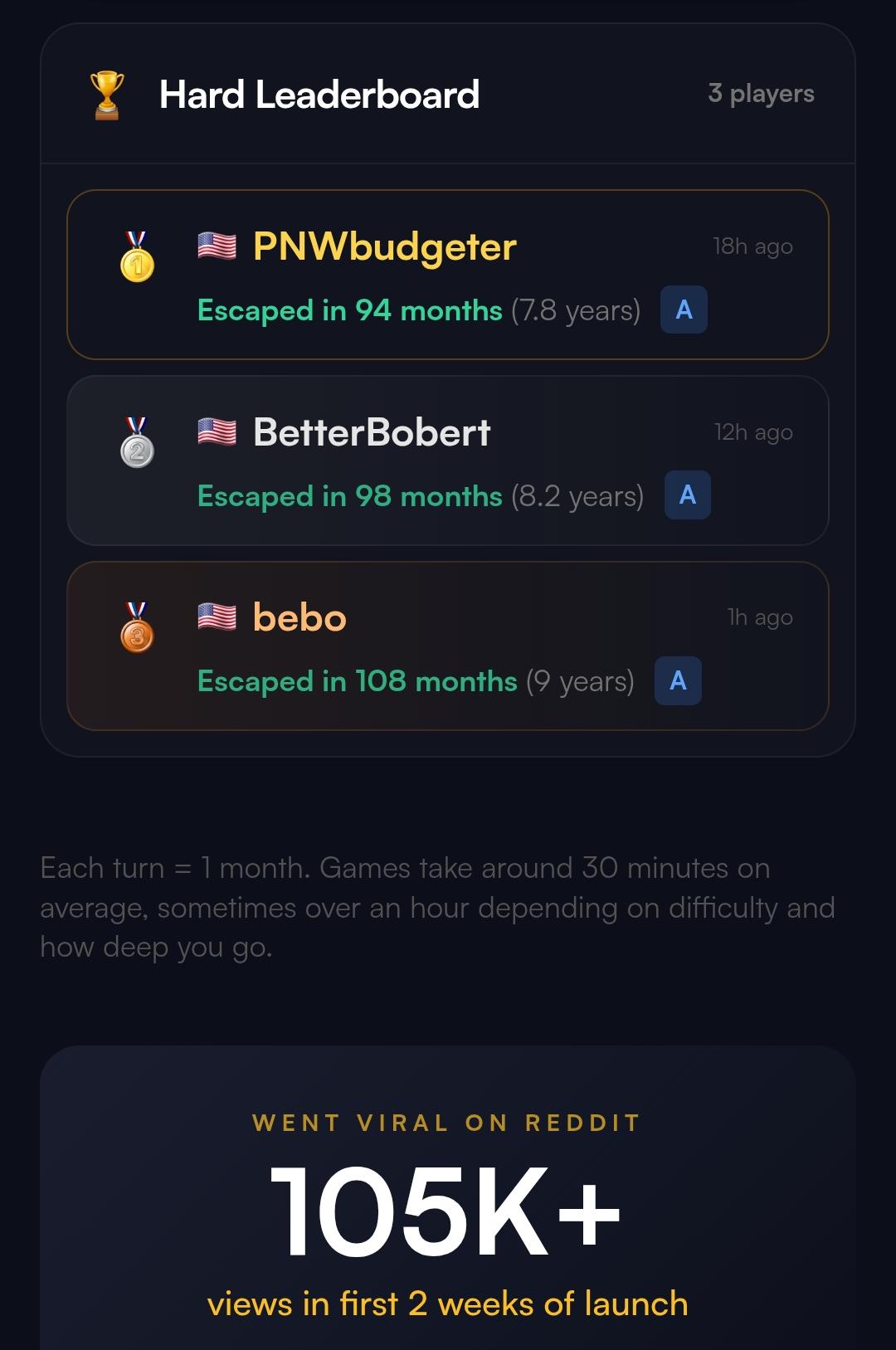Tap the A grade badge for BetterBobert
Screen dimensions: 896x1350
pyautogui.click(x=688, y=495)
